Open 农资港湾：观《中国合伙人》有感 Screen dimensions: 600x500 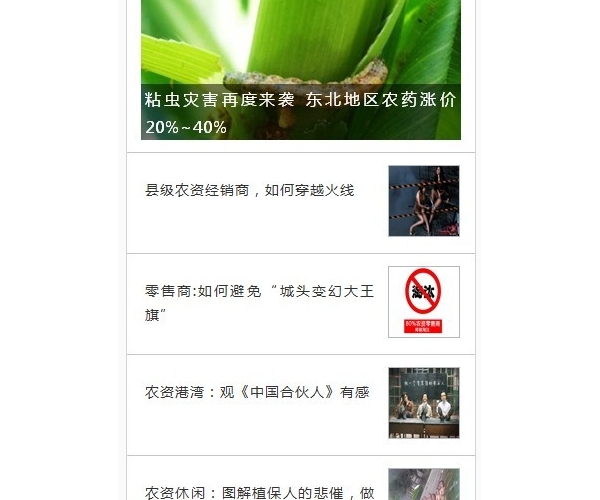point(257,392)
